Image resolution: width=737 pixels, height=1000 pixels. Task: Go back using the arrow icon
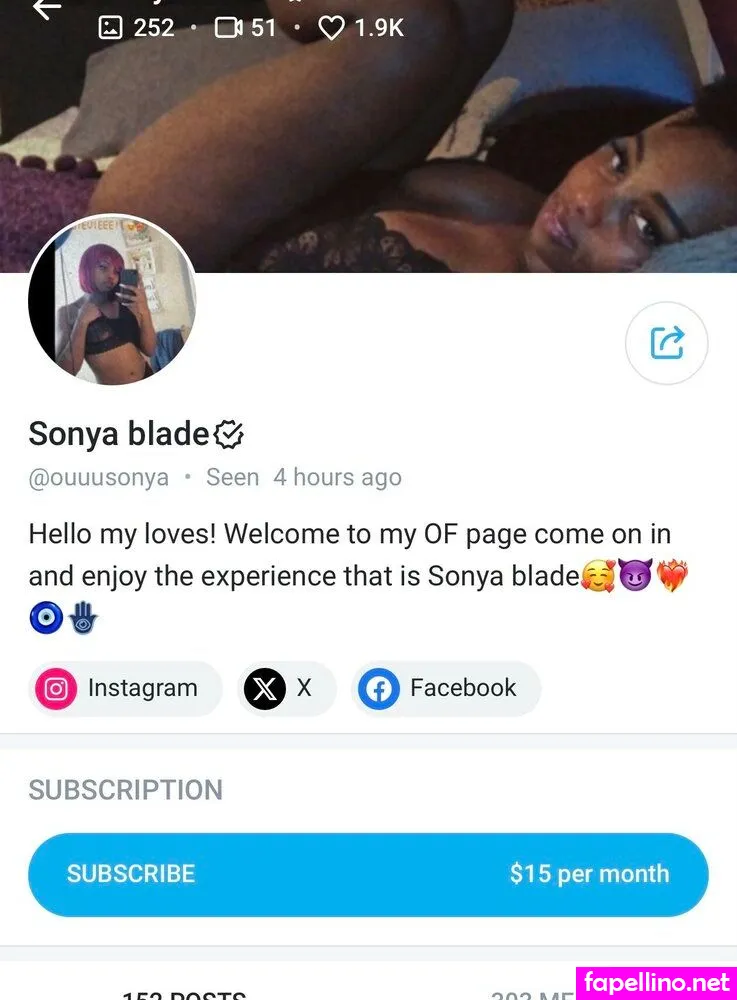click(x=45, y=10)
